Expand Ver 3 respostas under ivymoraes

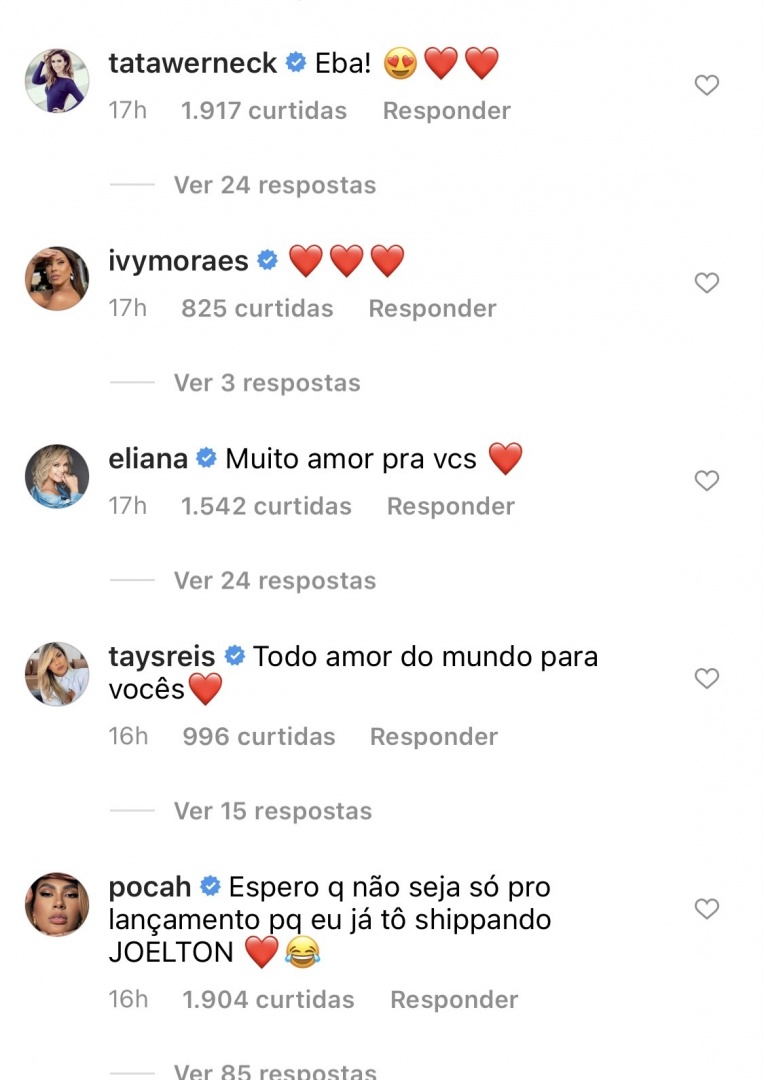[x=266, y=383]
